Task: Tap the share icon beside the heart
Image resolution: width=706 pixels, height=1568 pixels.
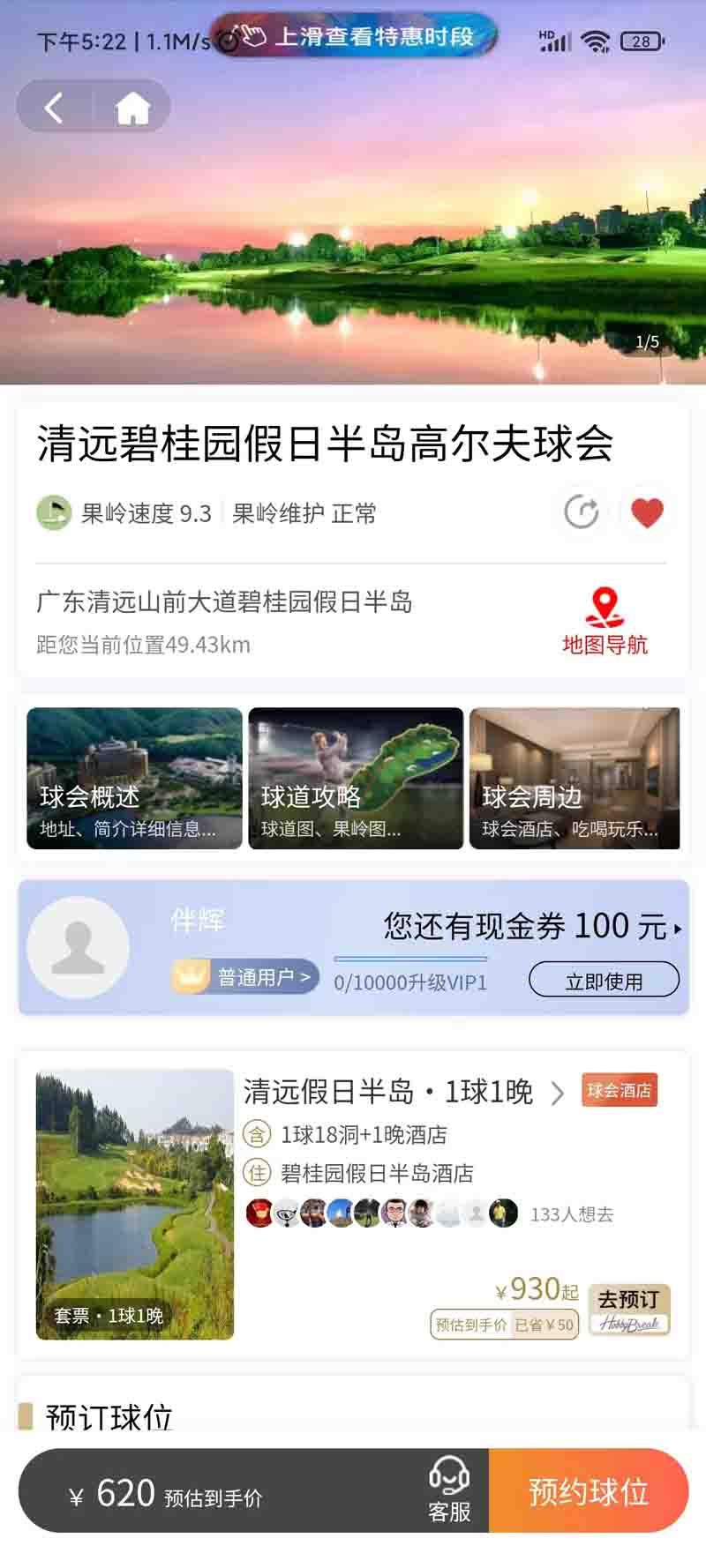Action: tap(582, 511)
